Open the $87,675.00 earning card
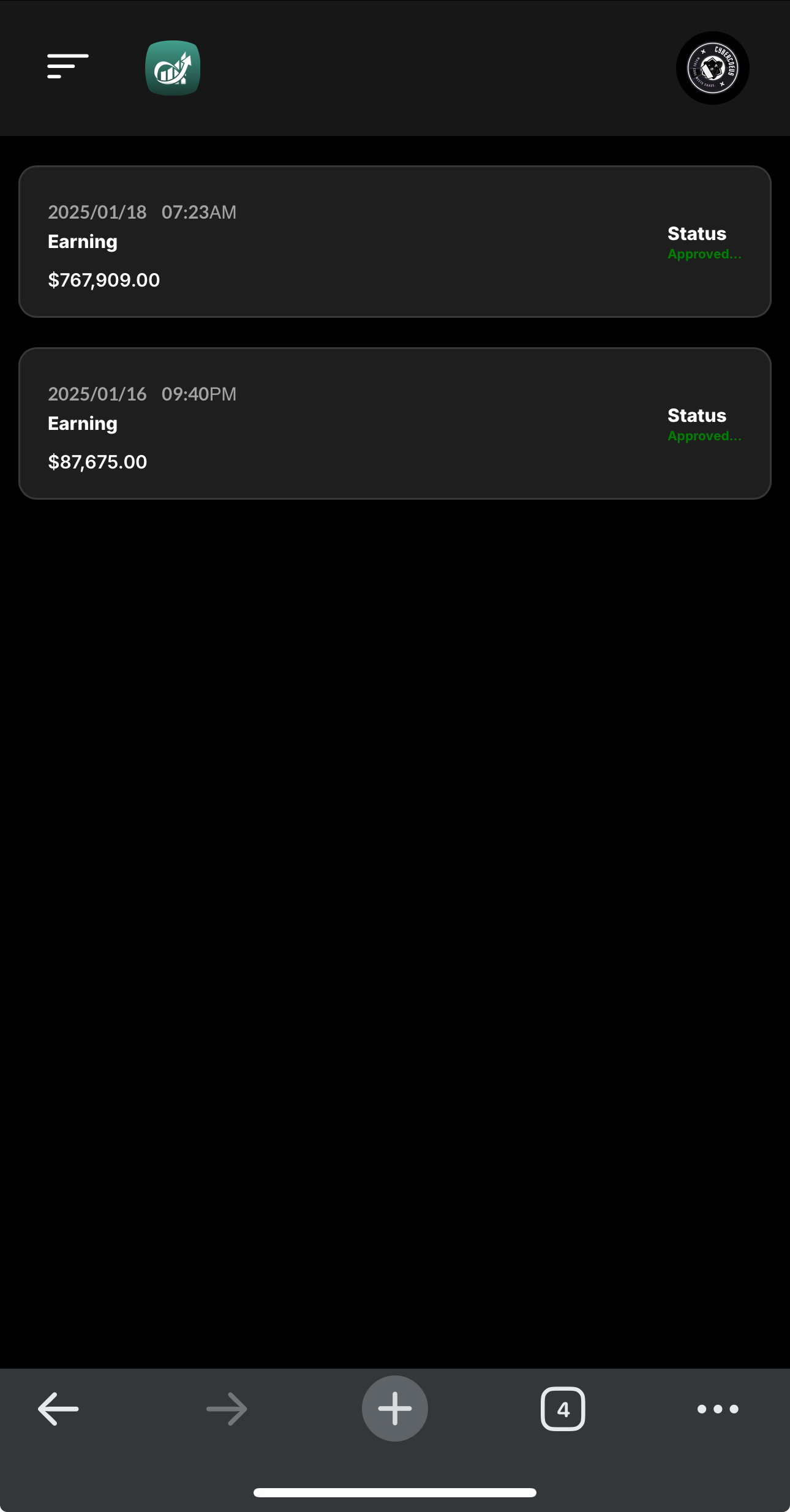 pos(395,423)
